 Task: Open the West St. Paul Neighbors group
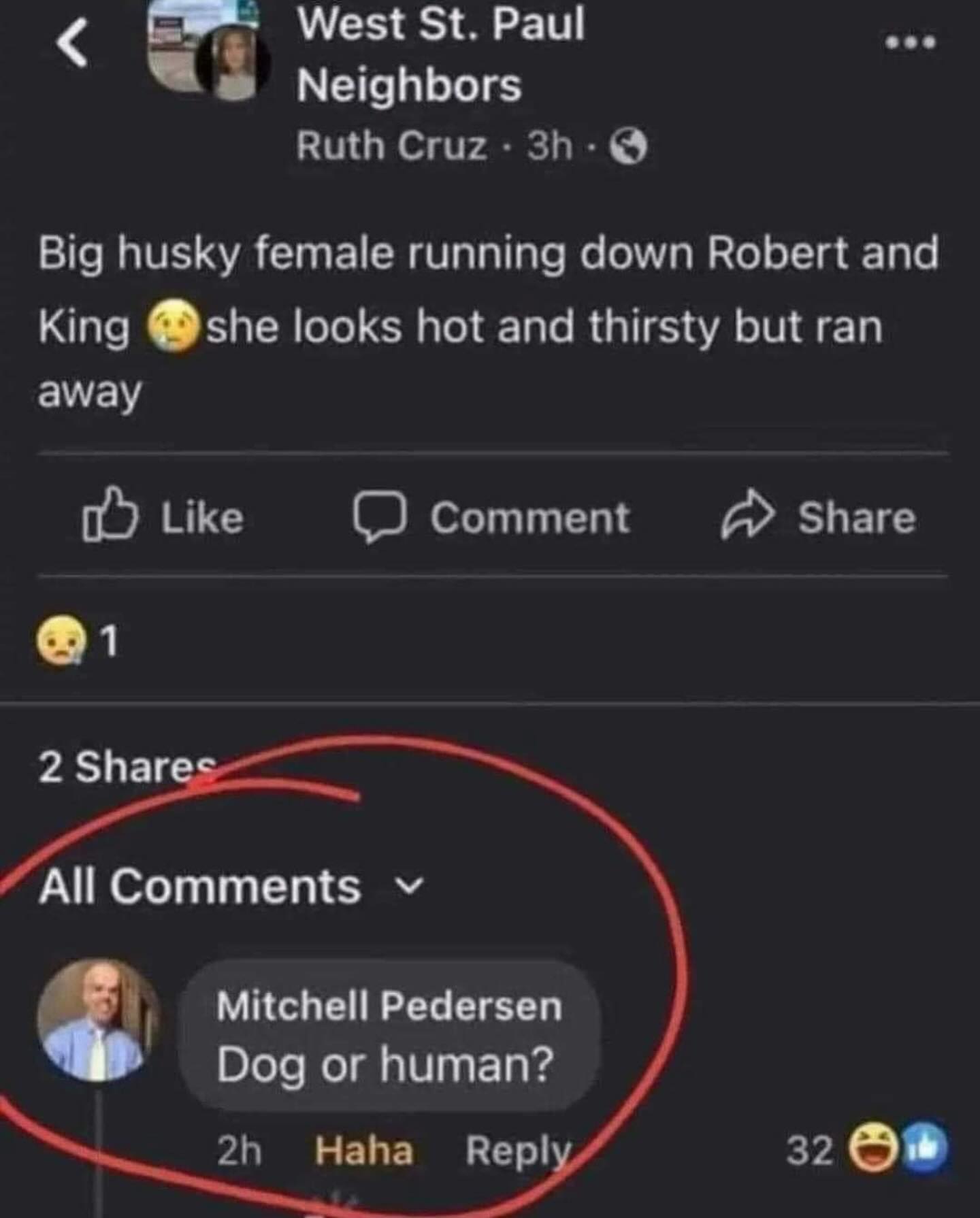click(440, 54)
